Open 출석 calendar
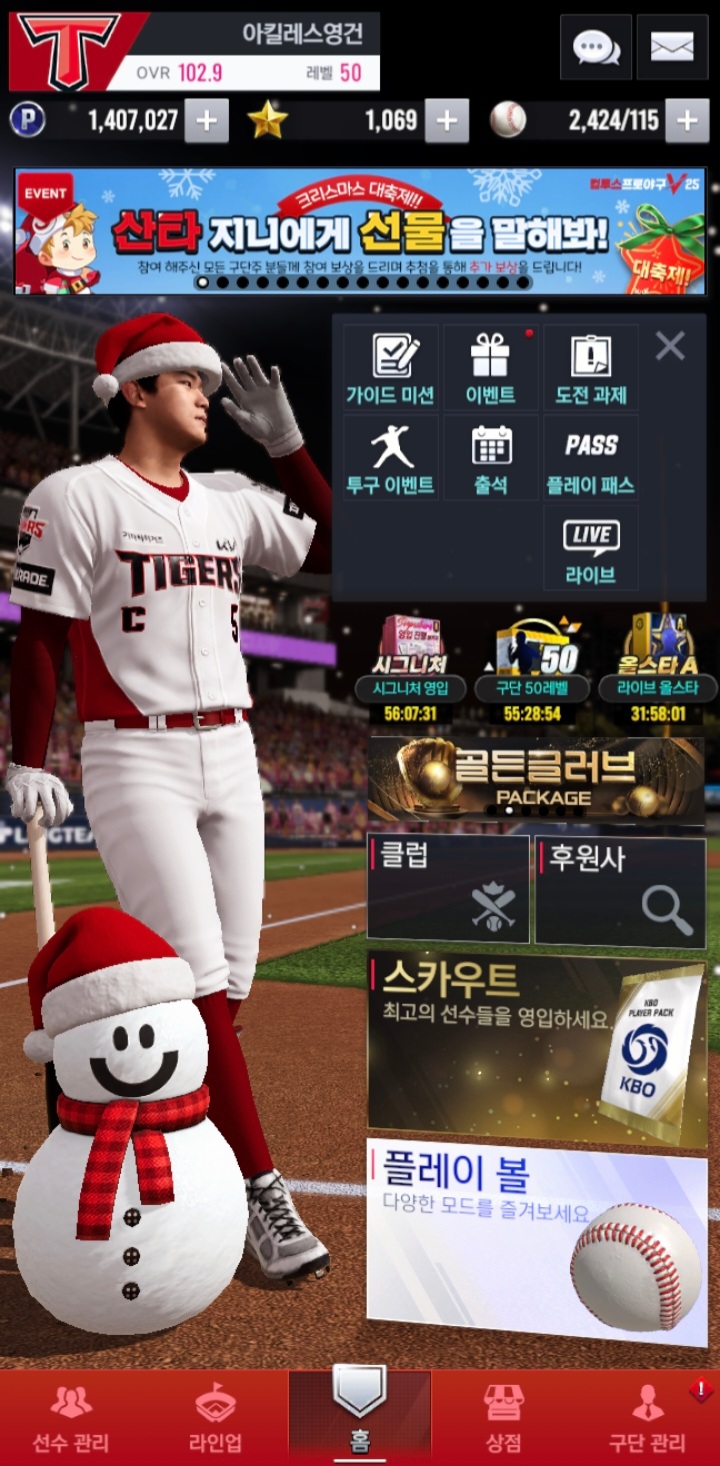The height and width of the screenshot is (1466, 720). pyautogui.click(x=490, y=459)
